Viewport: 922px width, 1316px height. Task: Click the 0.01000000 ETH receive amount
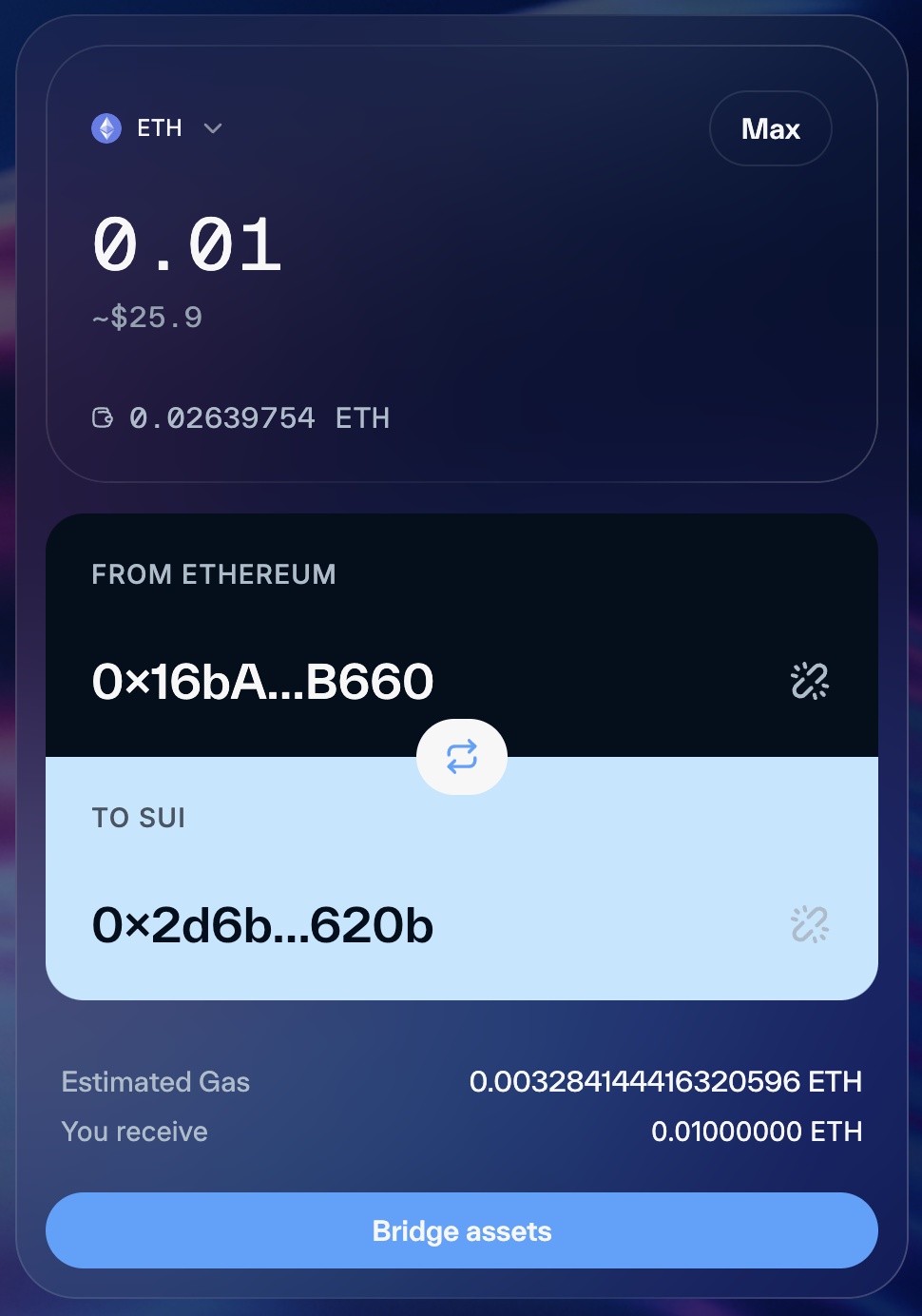pyautogui.click(x=757, y=1132)
